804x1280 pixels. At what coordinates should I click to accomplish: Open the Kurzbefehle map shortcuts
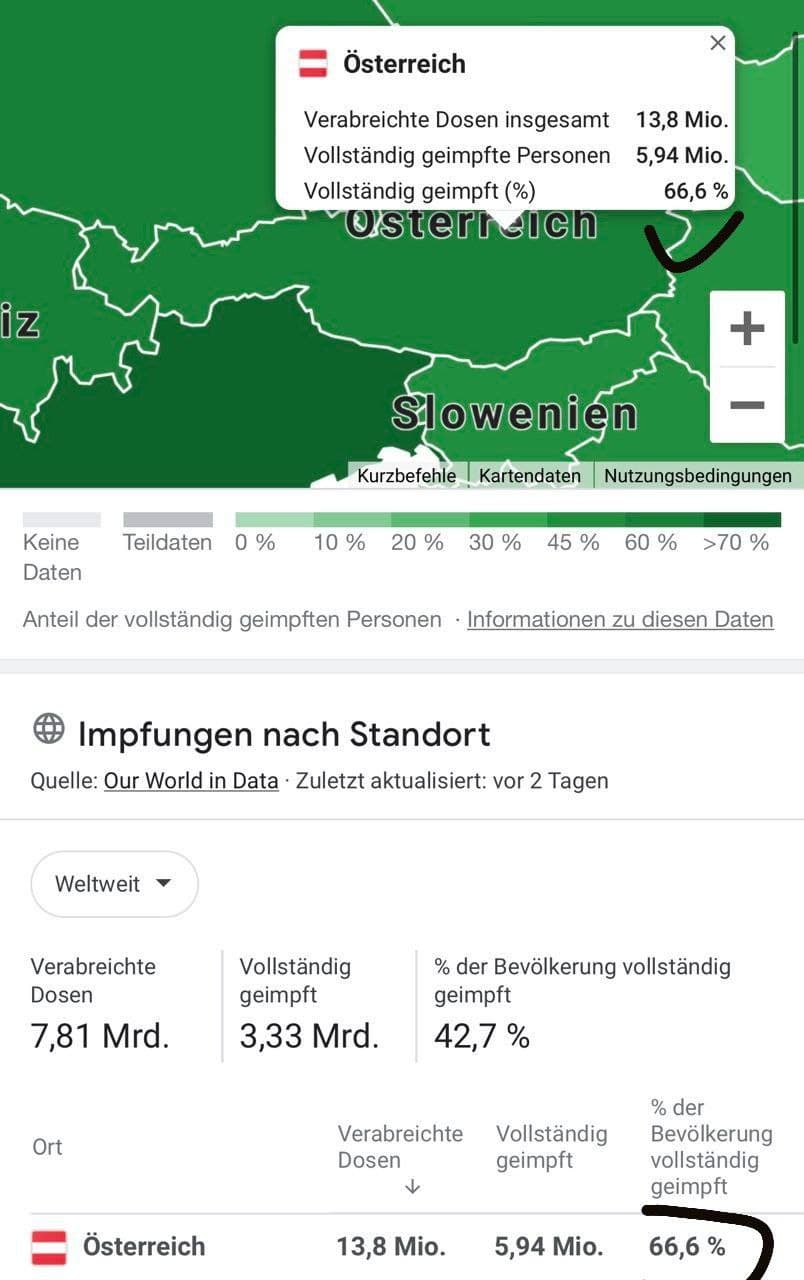tap(406, 476)
